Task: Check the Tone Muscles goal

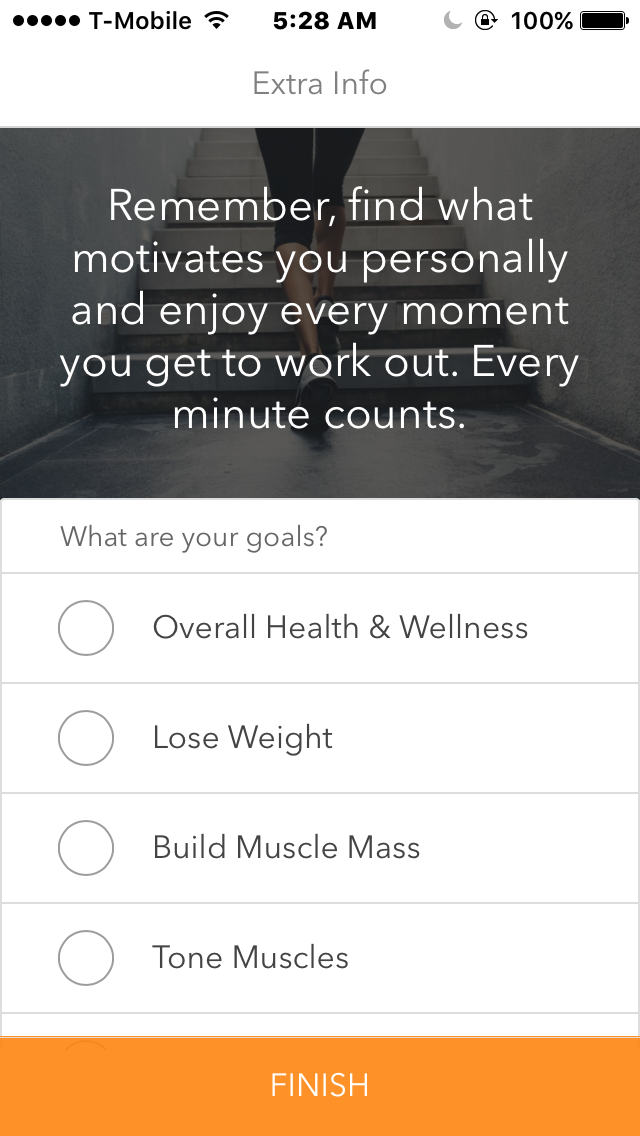Action: (x=320, y=958)
